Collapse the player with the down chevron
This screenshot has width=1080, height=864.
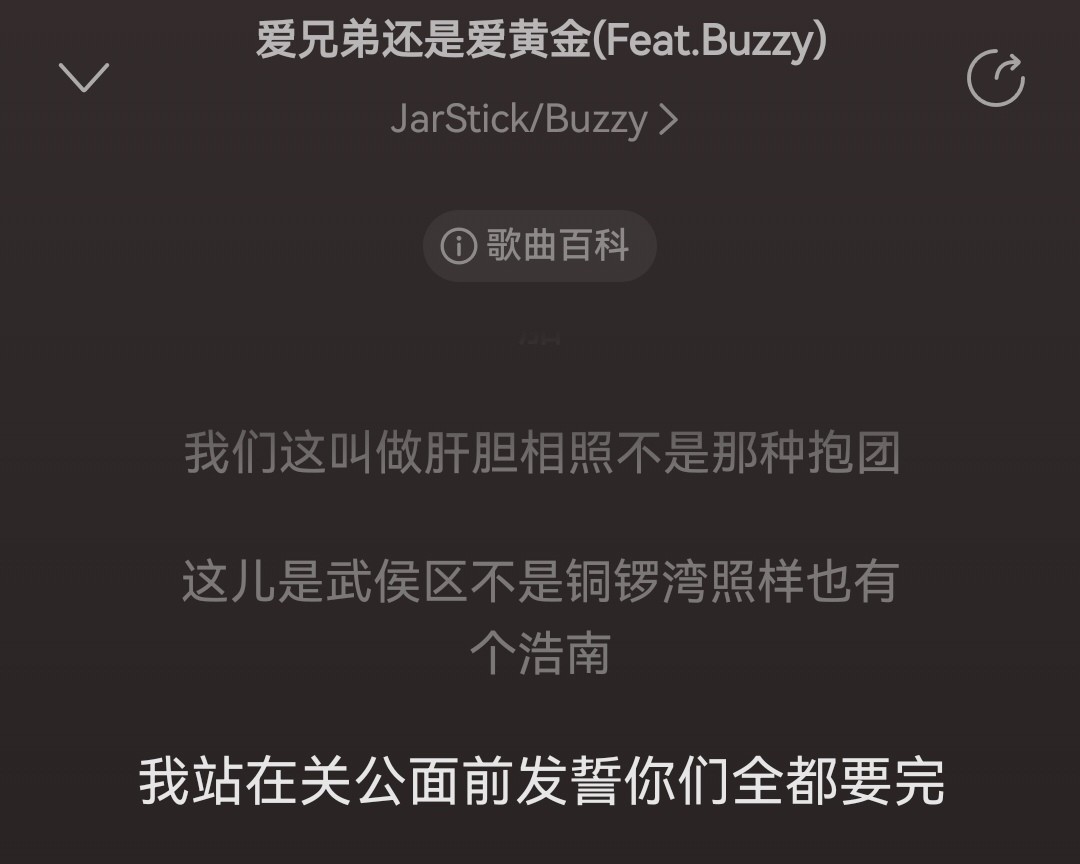[84, 77]
